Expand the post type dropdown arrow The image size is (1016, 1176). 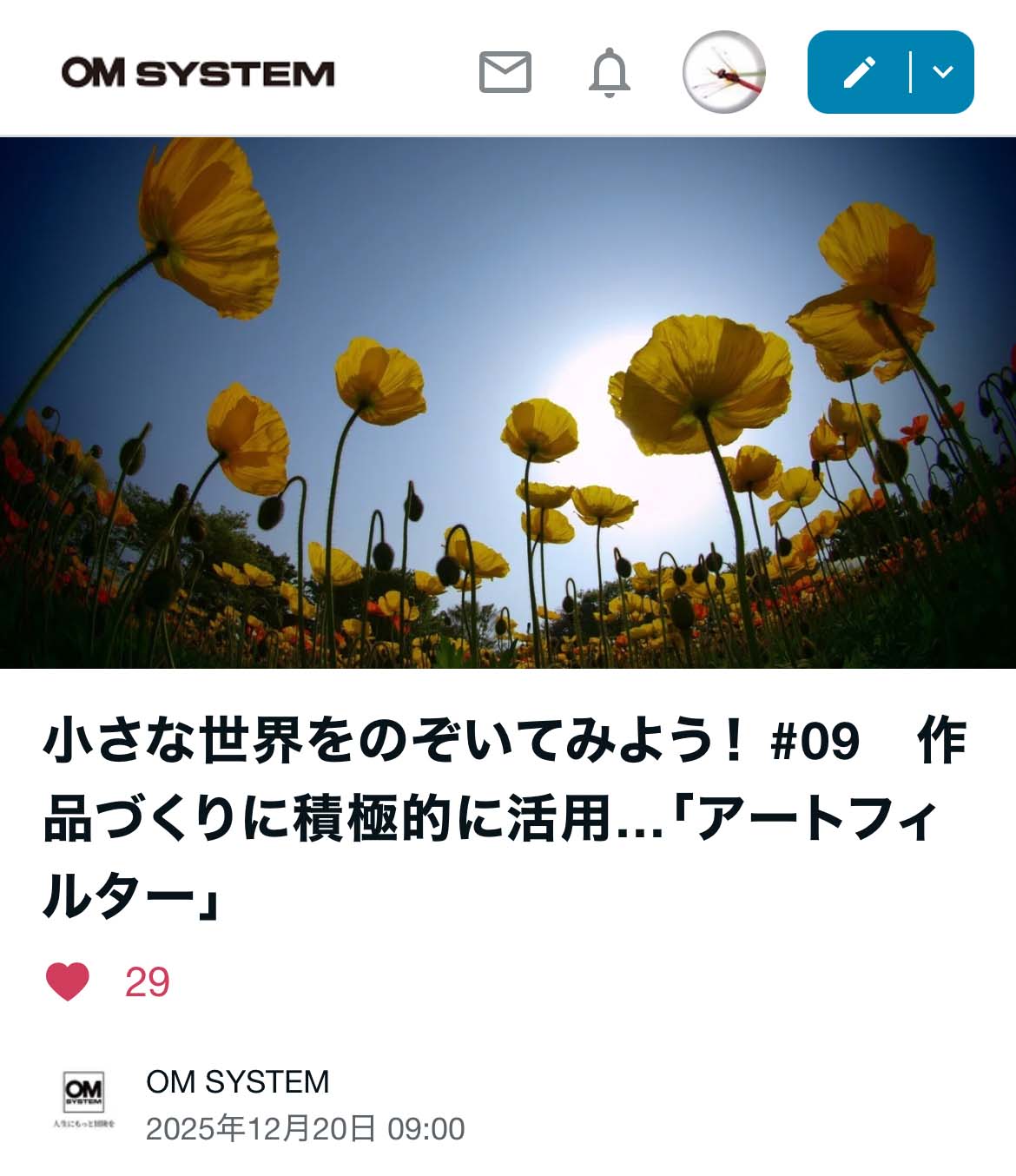coord(943,72)
